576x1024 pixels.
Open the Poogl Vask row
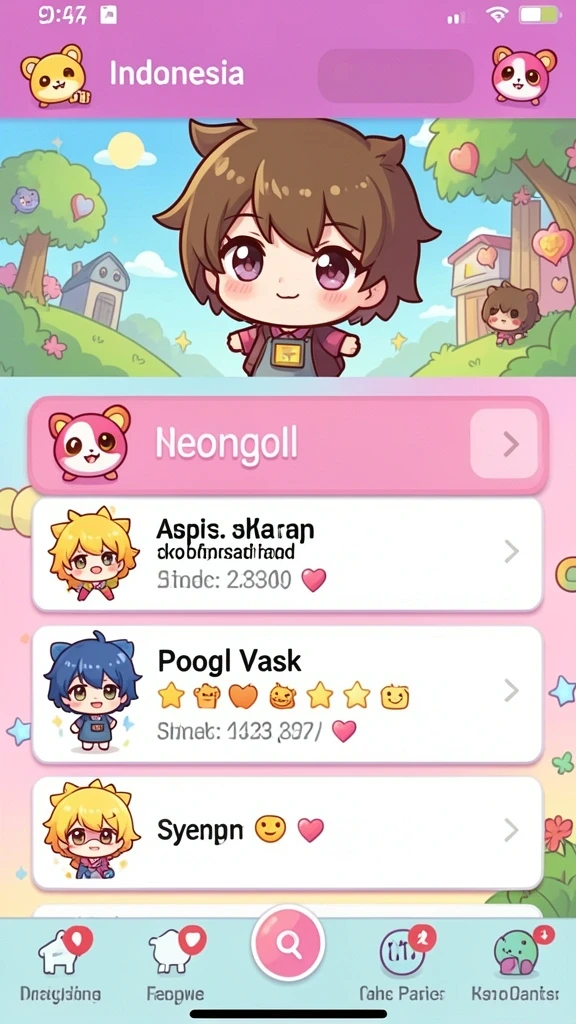click(287, 694)
